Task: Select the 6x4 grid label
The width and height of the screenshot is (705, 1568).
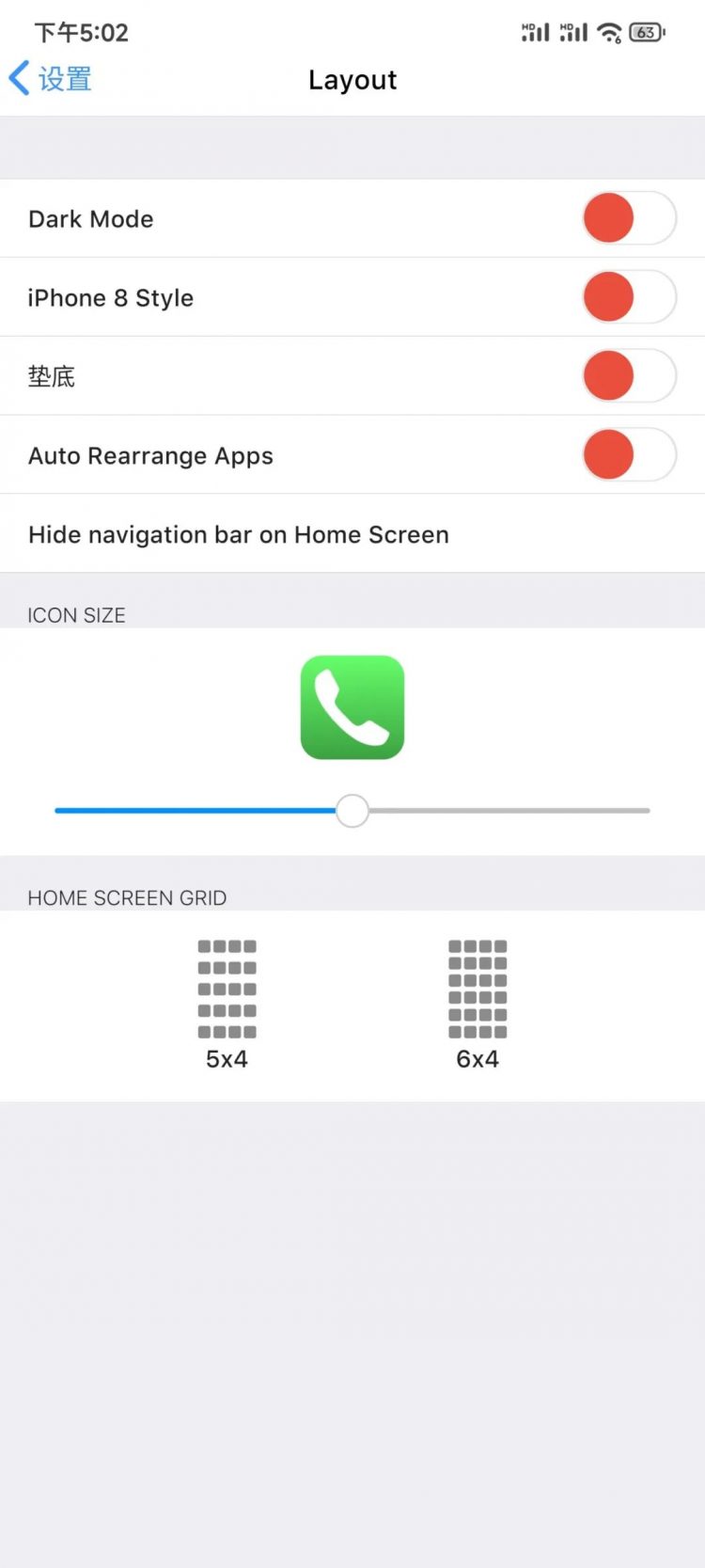Action: click(x=478, y=1059)
